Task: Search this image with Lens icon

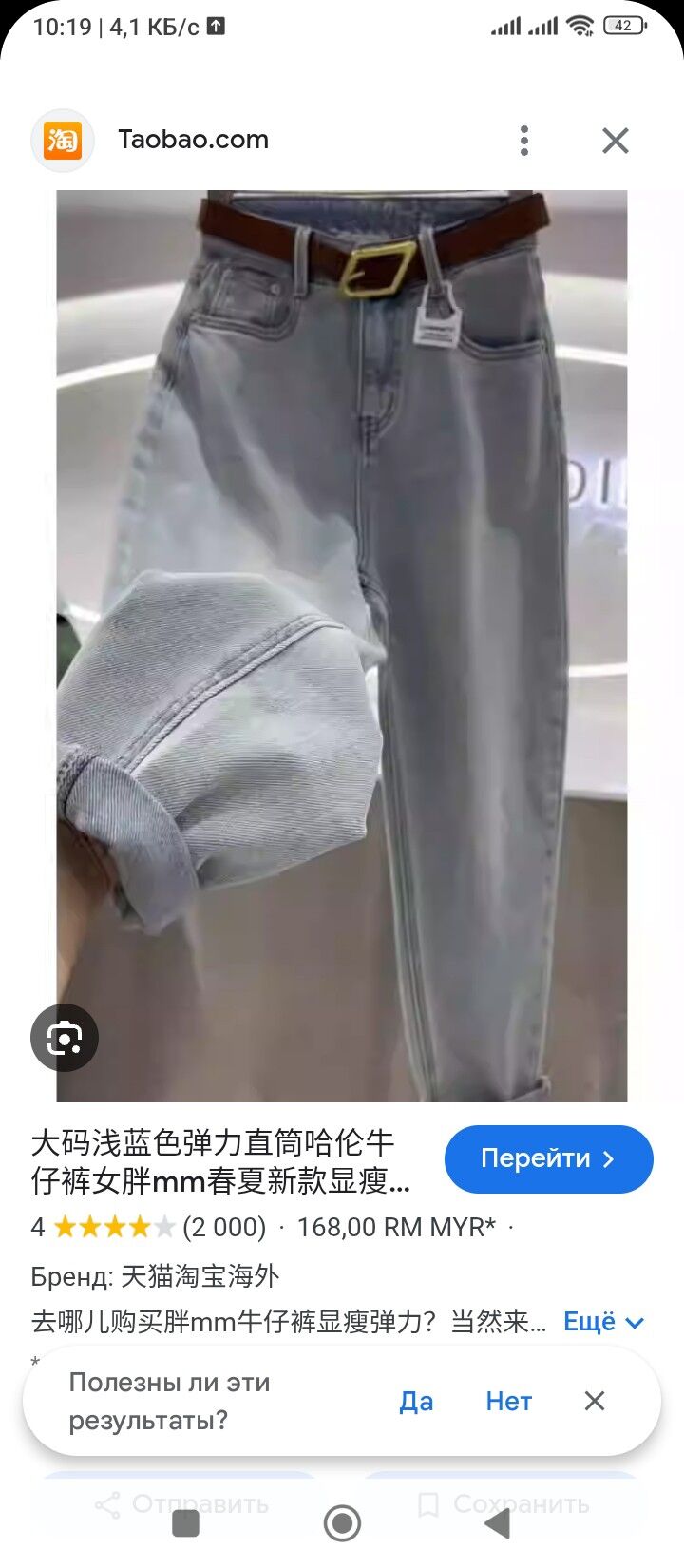Action: click(x=65, y=1038)
